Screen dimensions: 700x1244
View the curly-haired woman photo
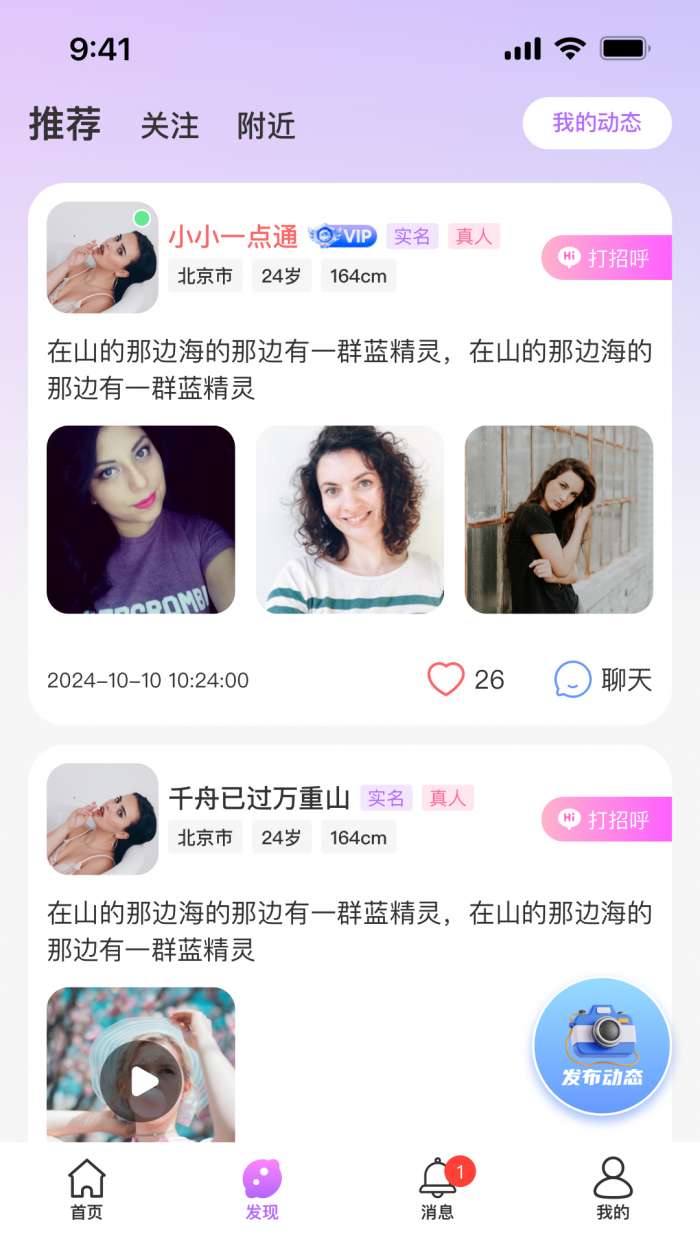click(350, 520)
